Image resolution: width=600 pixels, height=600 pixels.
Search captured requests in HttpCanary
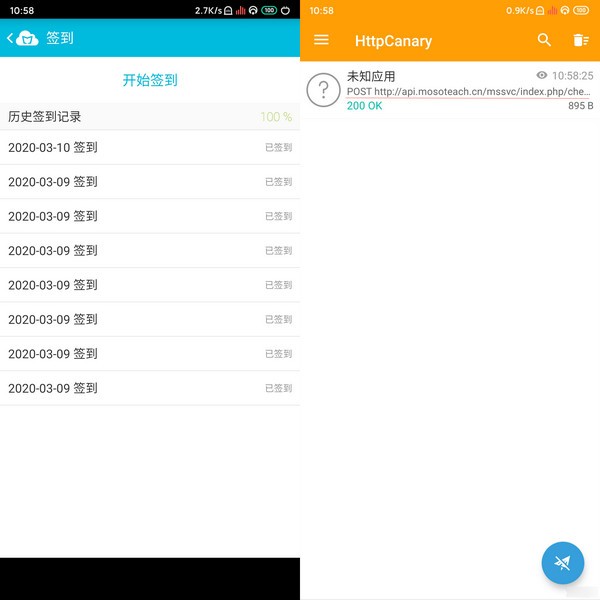[544, 40]
